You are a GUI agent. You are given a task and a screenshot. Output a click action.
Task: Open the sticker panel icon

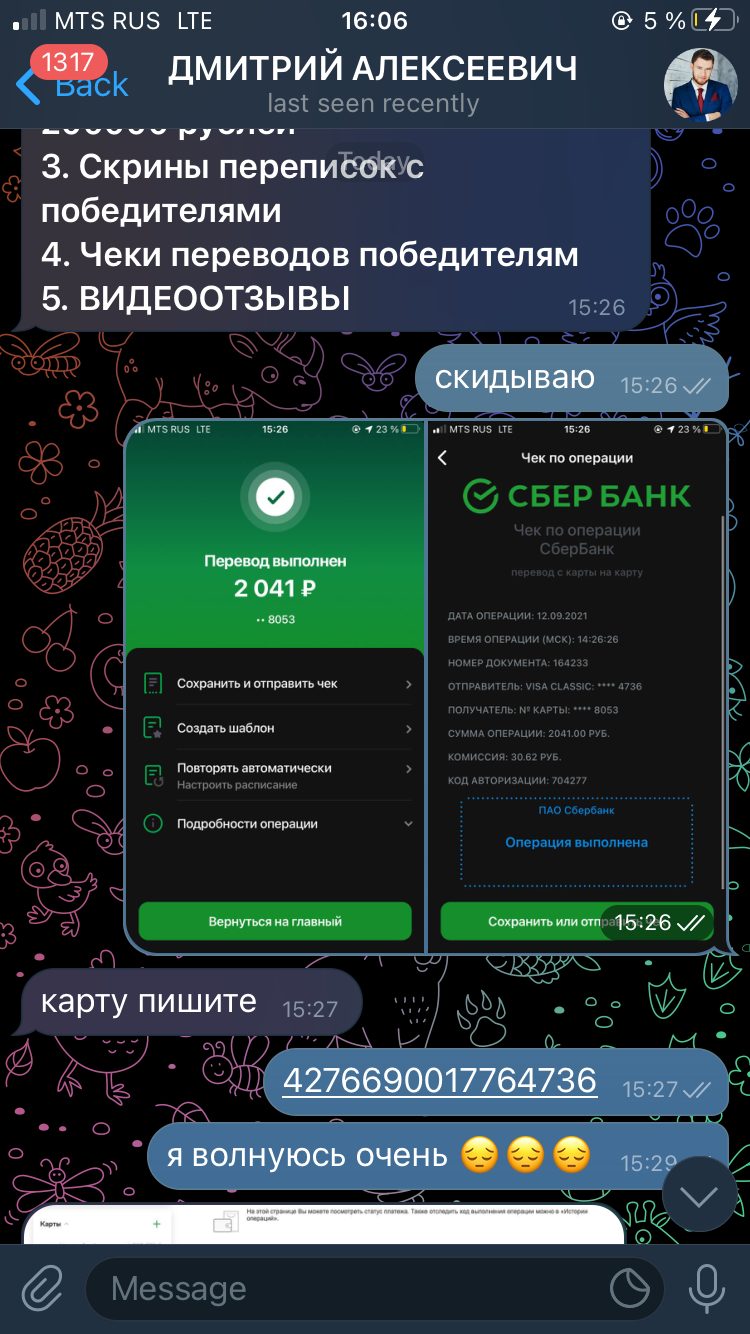630,1289
